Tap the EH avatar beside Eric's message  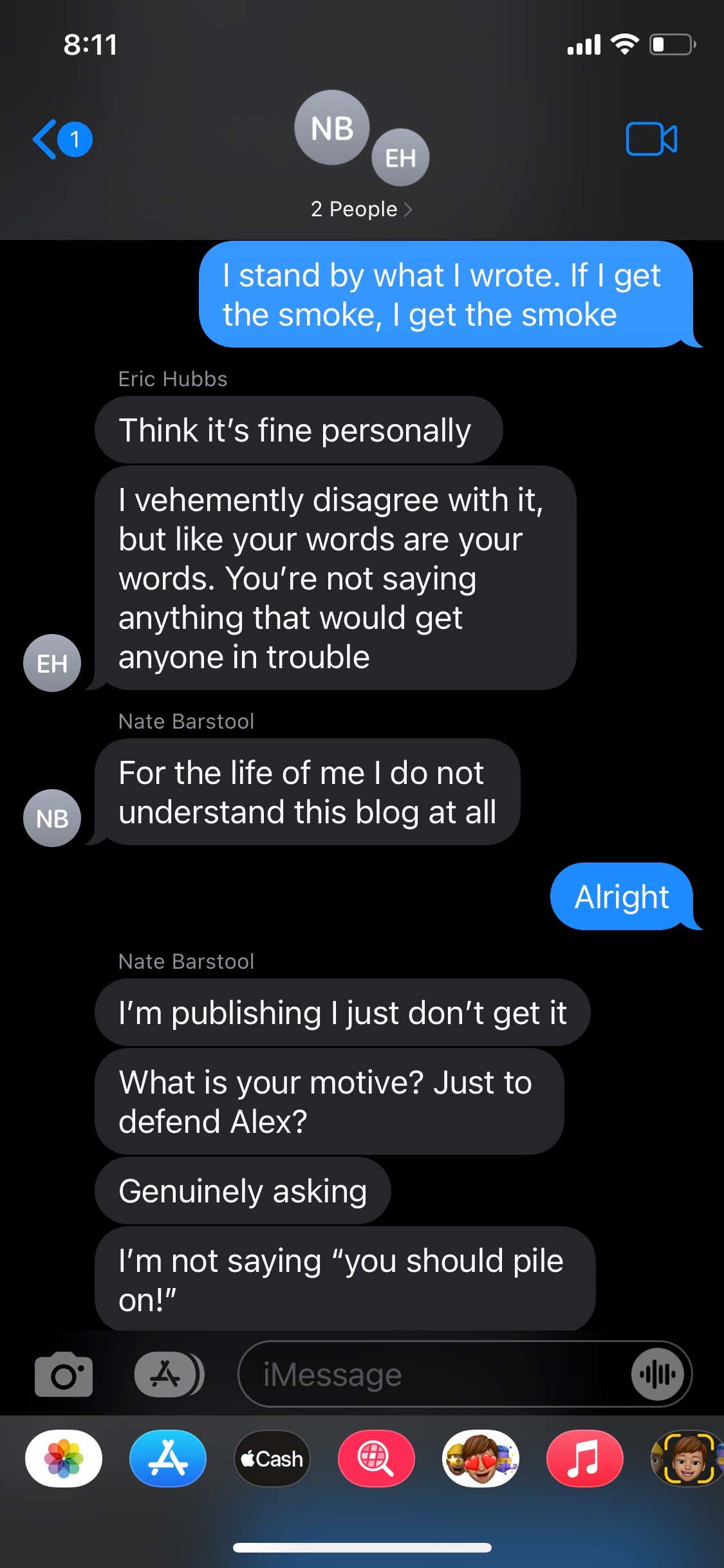pyautogui.click(x=52, y=663)
